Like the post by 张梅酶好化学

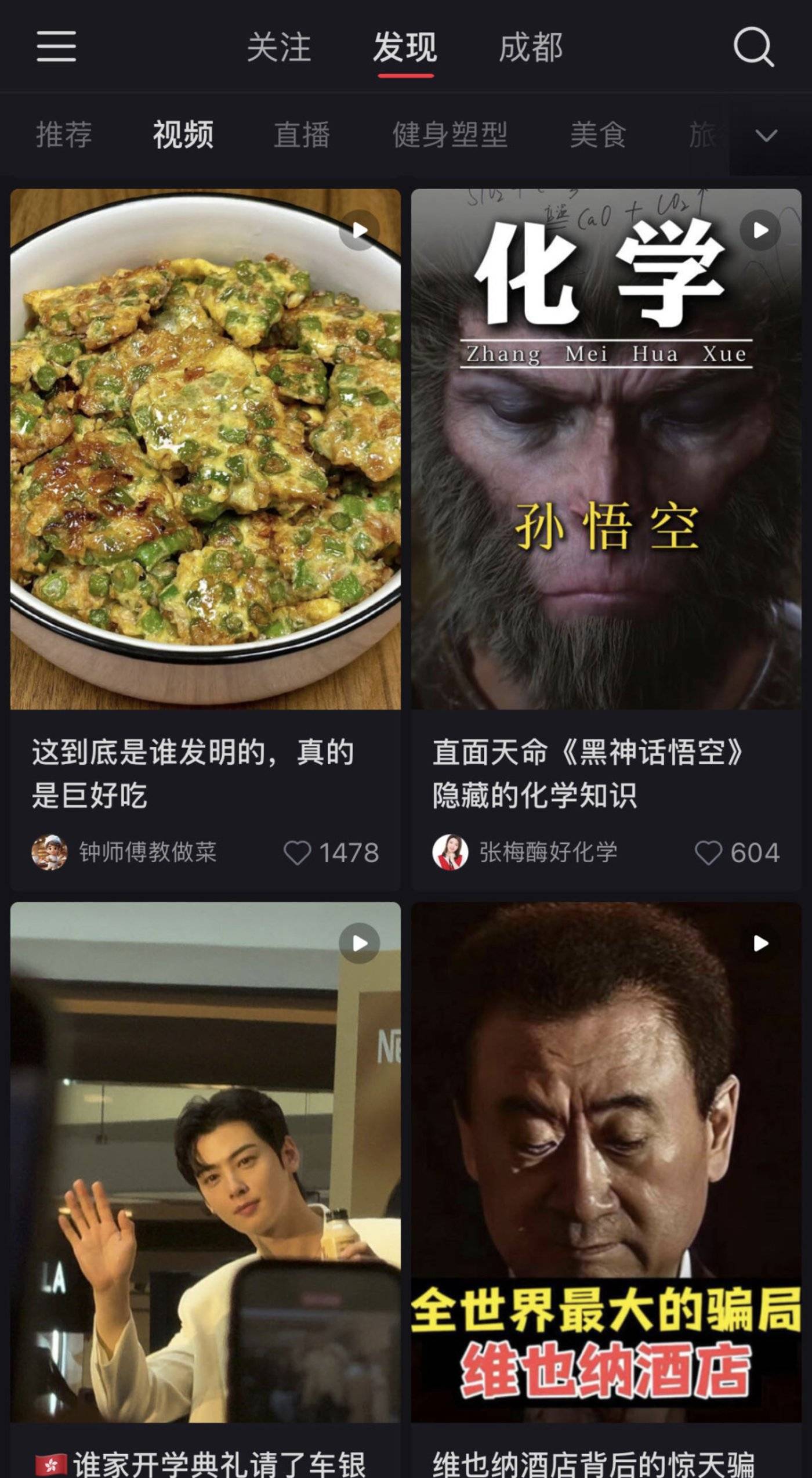pyautogui.click(x=708, y=853)
